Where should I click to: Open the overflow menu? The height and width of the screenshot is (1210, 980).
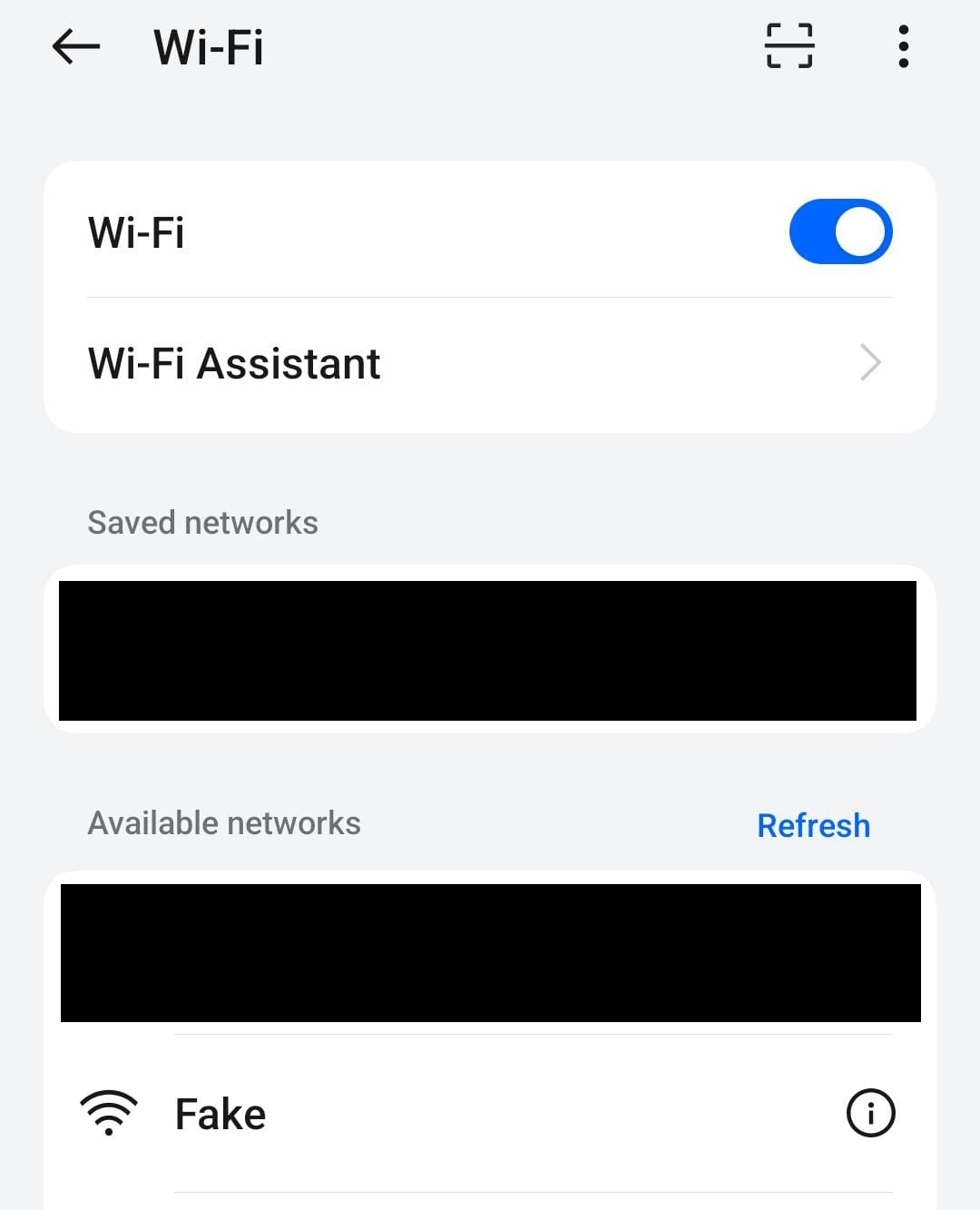[x=903, y=46]
